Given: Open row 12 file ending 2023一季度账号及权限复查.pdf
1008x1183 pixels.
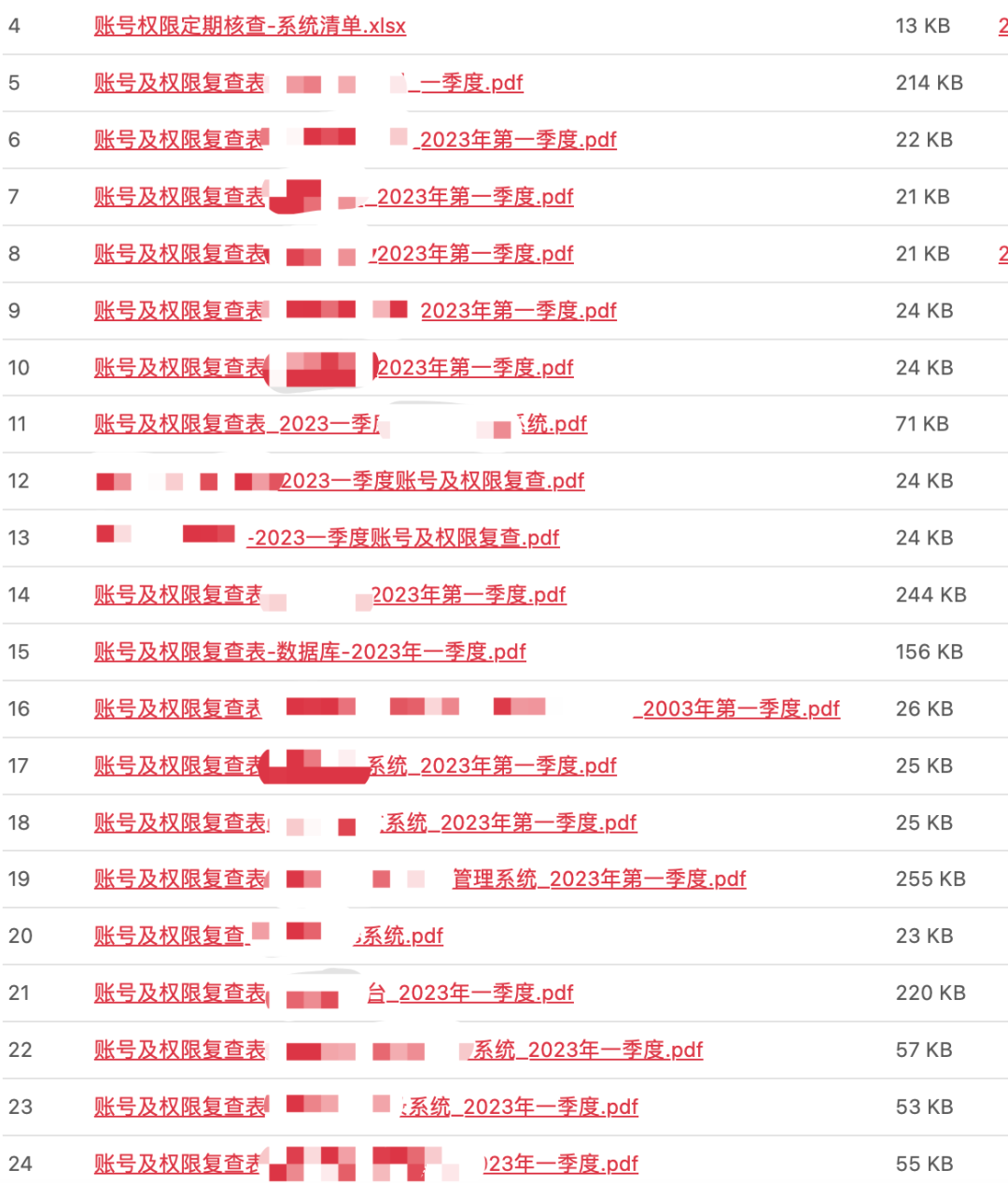Looking at the screenshot, I should pyautogui.click(x=341, y=481).
